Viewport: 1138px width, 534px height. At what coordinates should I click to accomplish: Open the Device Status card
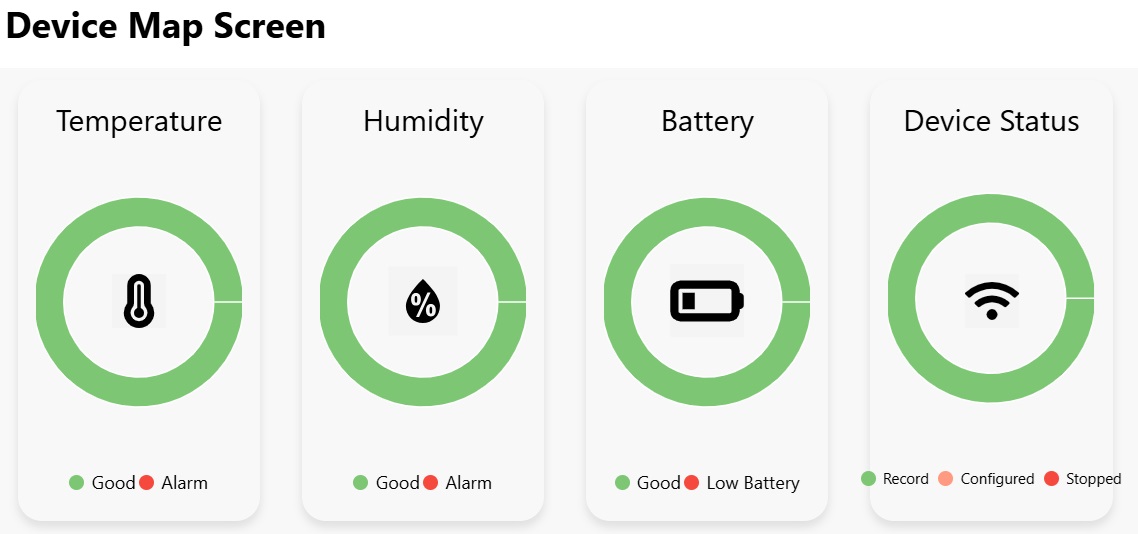pos(991,122)
